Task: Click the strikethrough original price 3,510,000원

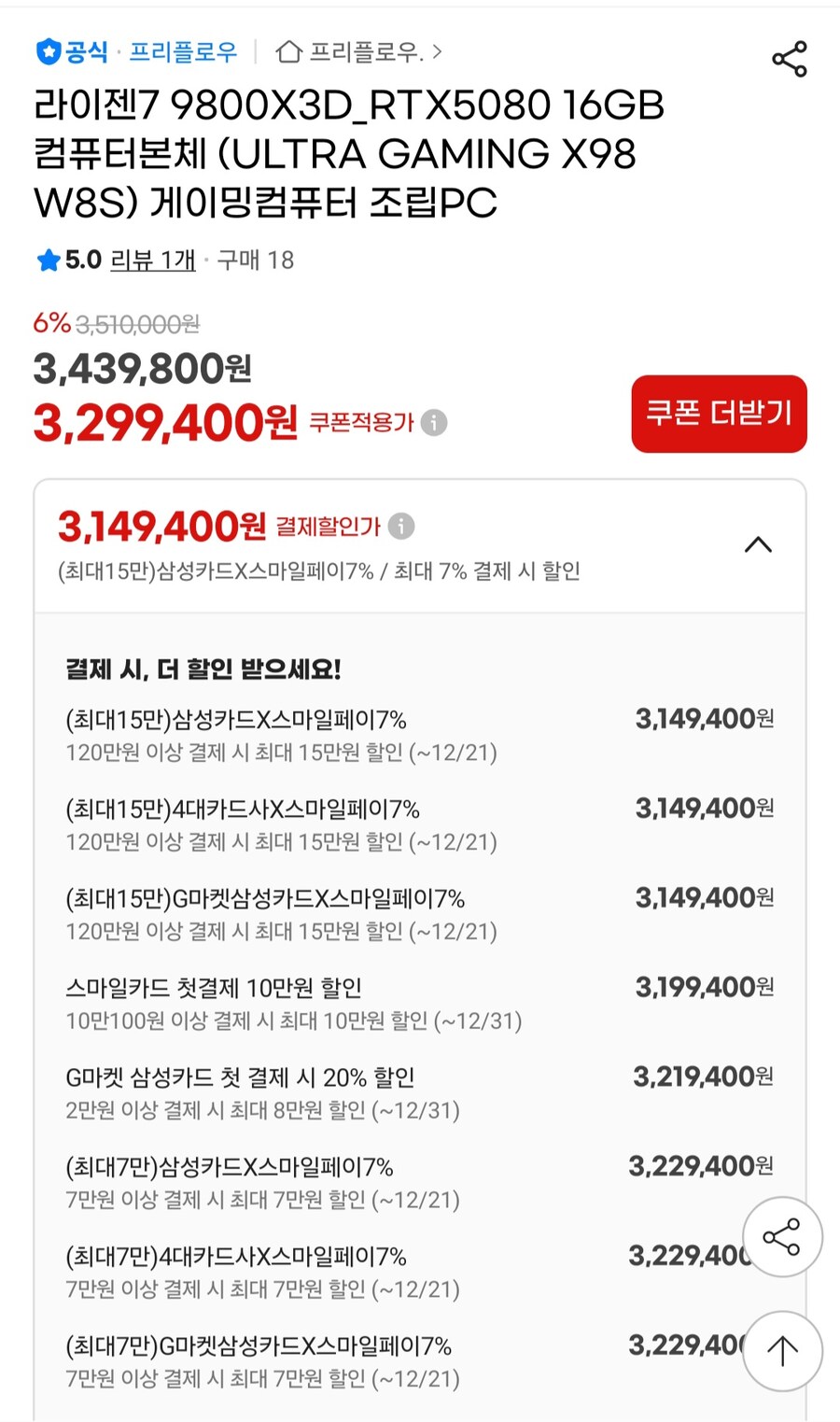Action: 137,324
